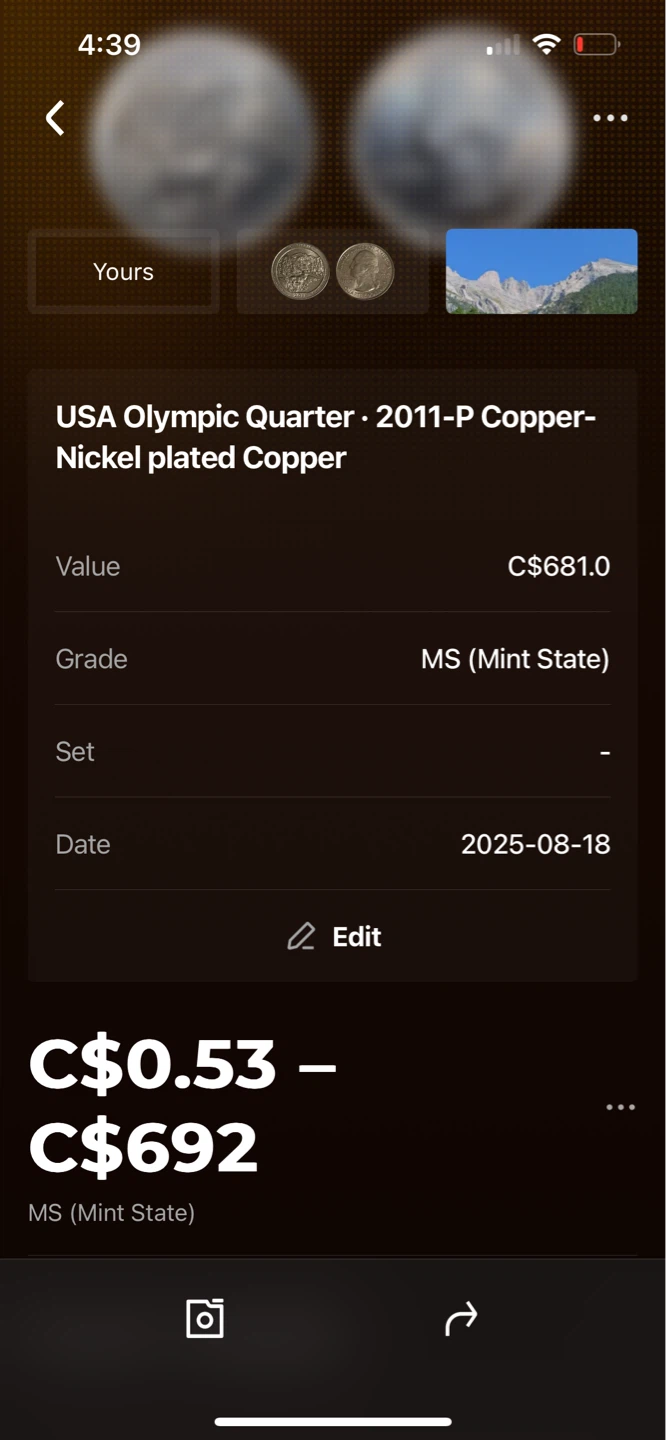Image resolution: width=666 pixels, height=1440 pixels.
Task: View the coin pair thumbnail
Action: pyautogui.click(x=333, y=272)
